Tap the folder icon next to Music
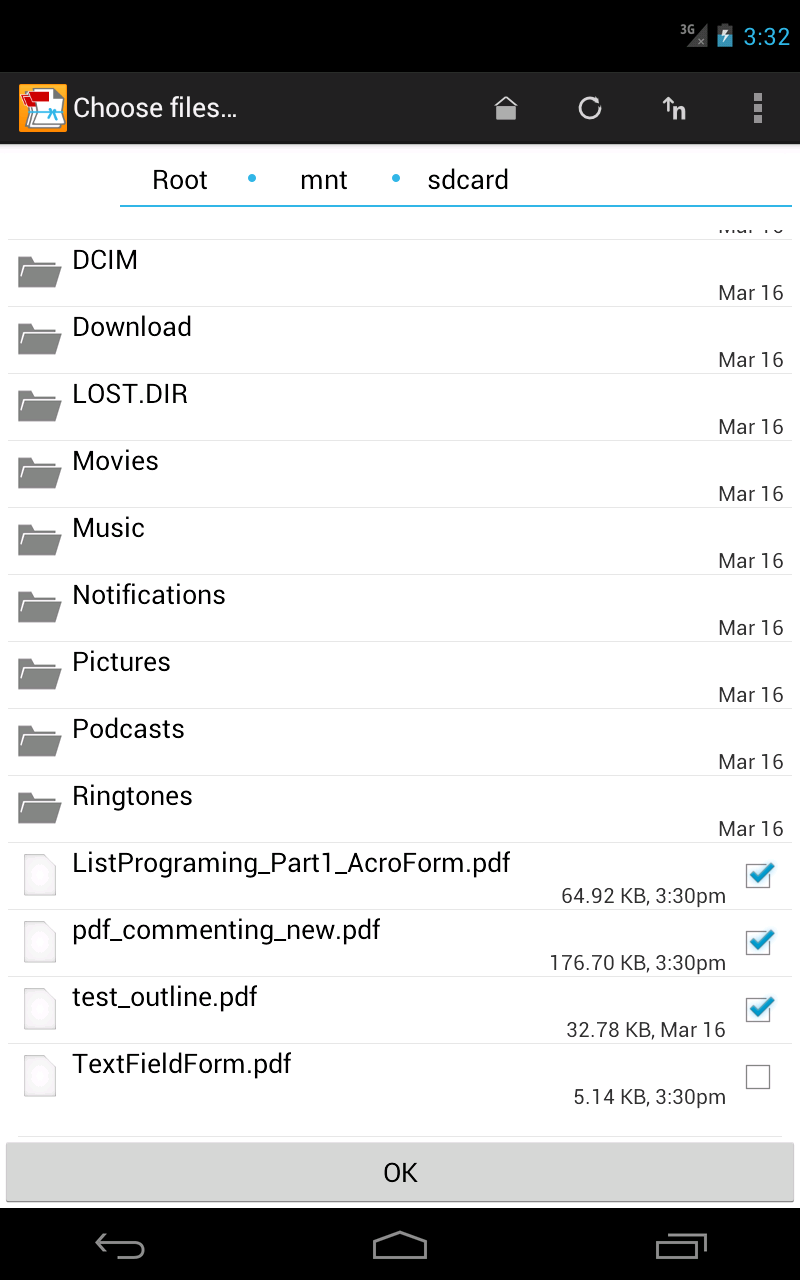The height and width of the screenshot is (1280, 800). [39, 539]
